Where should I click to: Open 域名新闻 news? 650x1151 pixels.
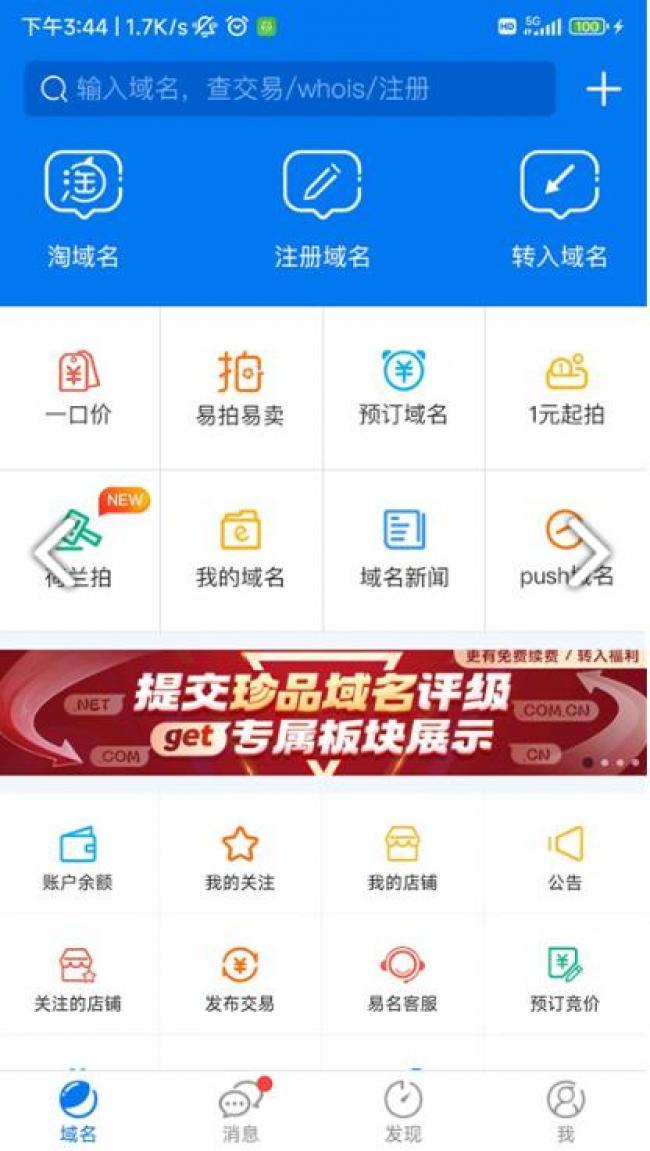tap(403, 550)
